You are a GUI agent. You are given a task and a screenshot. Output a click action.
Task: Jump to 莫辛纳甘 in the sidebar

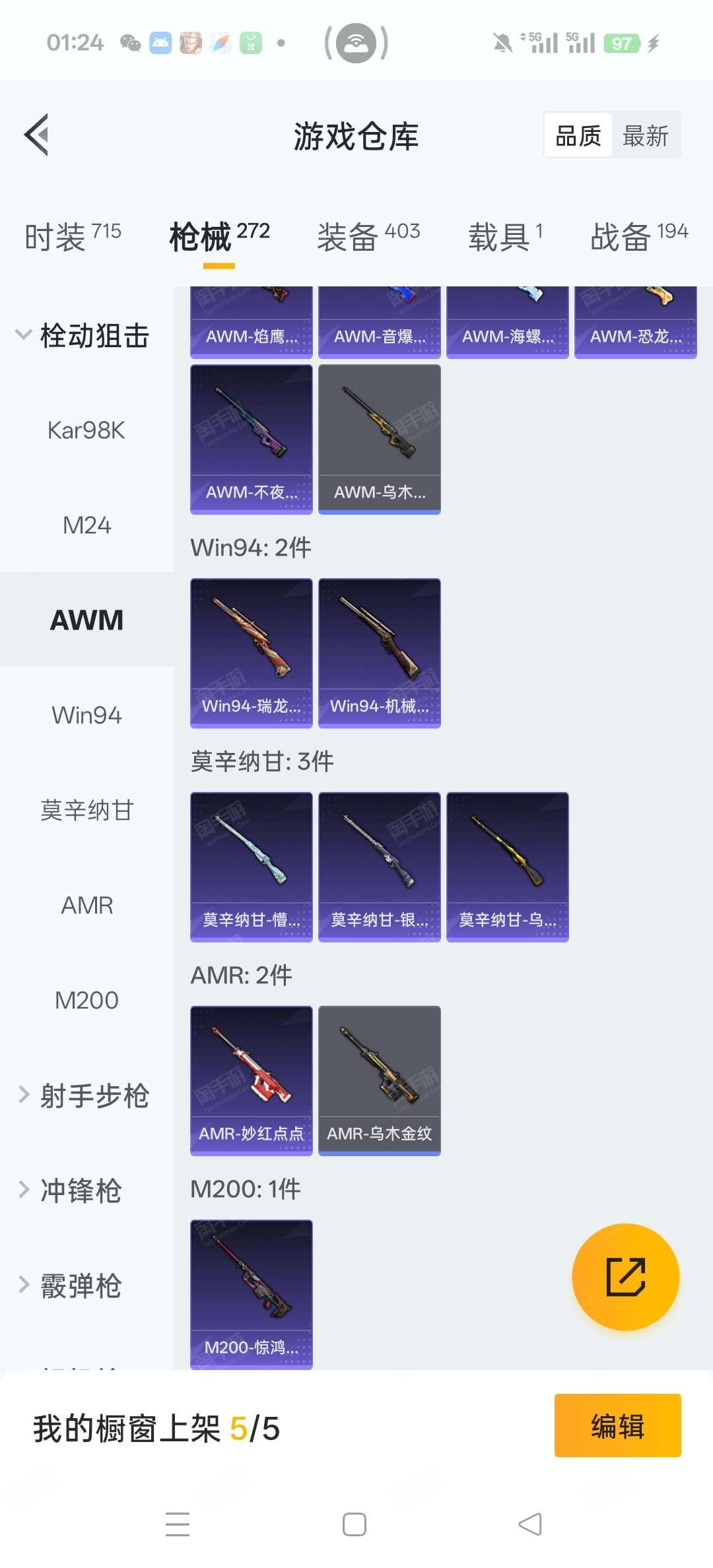tap(86, 810)
